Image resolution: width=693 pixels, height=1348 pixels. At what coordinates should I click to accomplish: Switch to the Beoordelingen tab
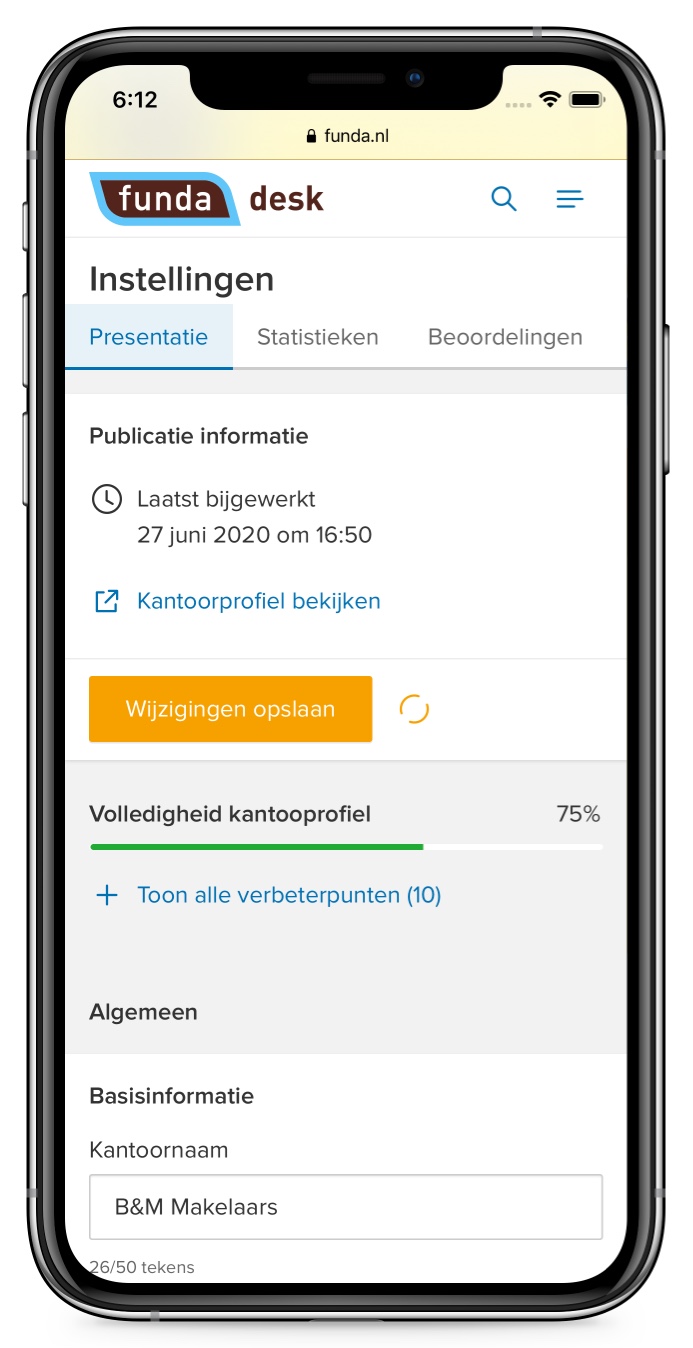[x=505, y=337]
